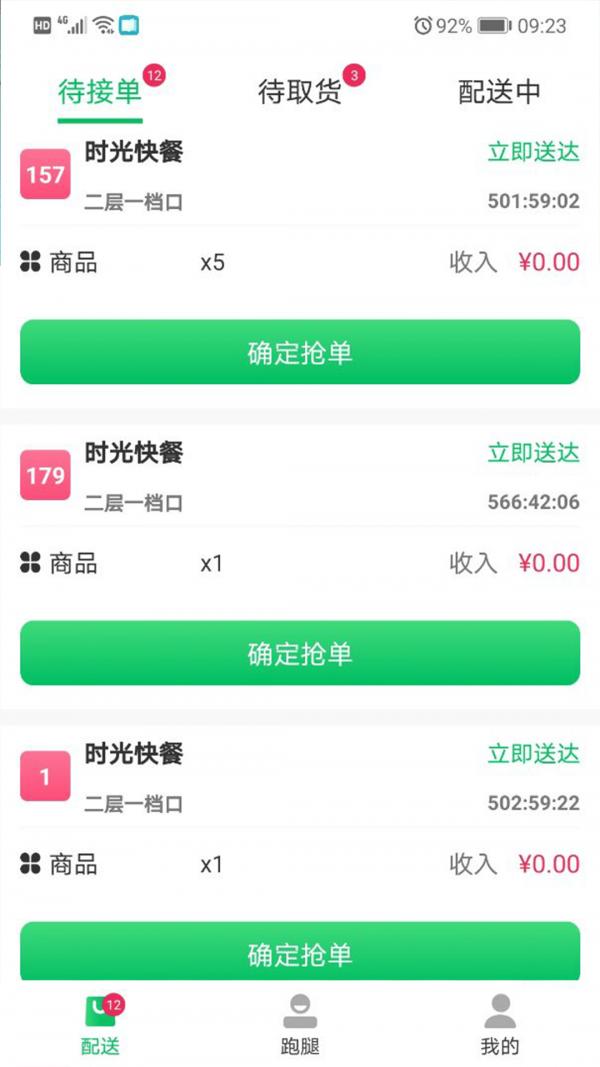This screenshot has height=1067, width=600.
Task: Grab order 179 with 确定抢单
Action: 300,653
